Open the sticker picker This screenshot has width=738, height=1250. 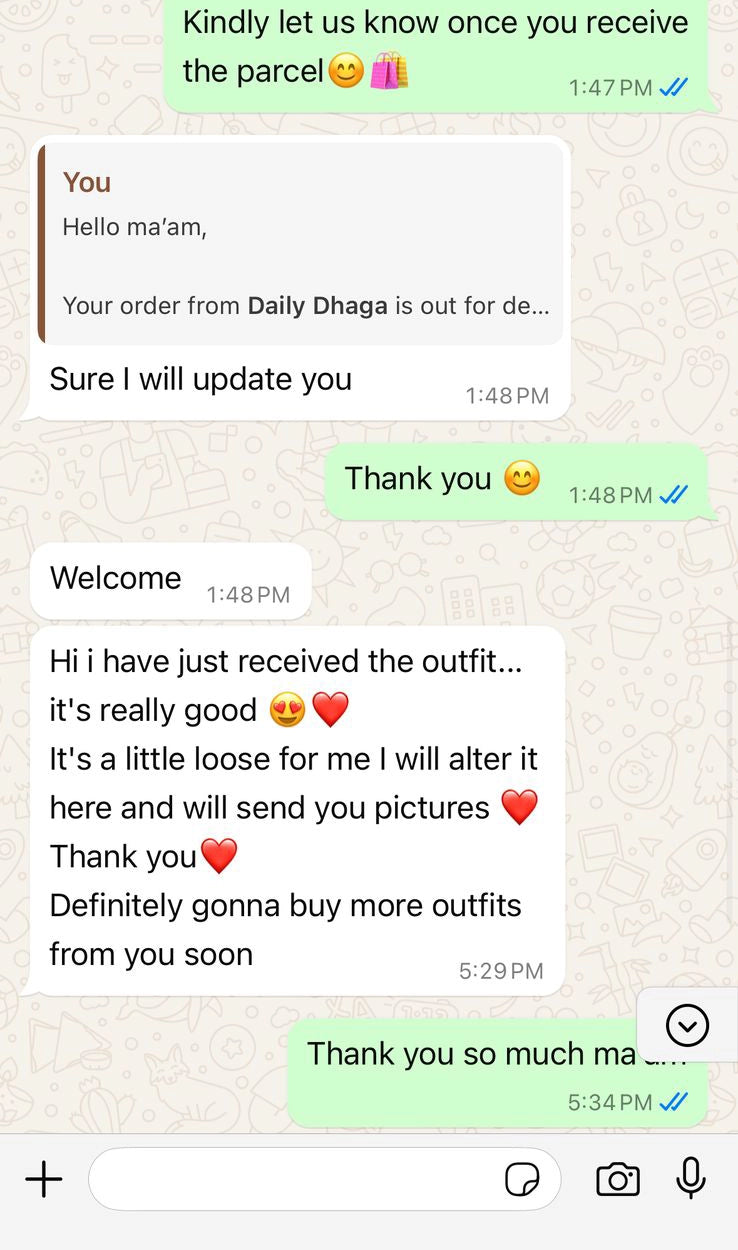[522, 1180]
